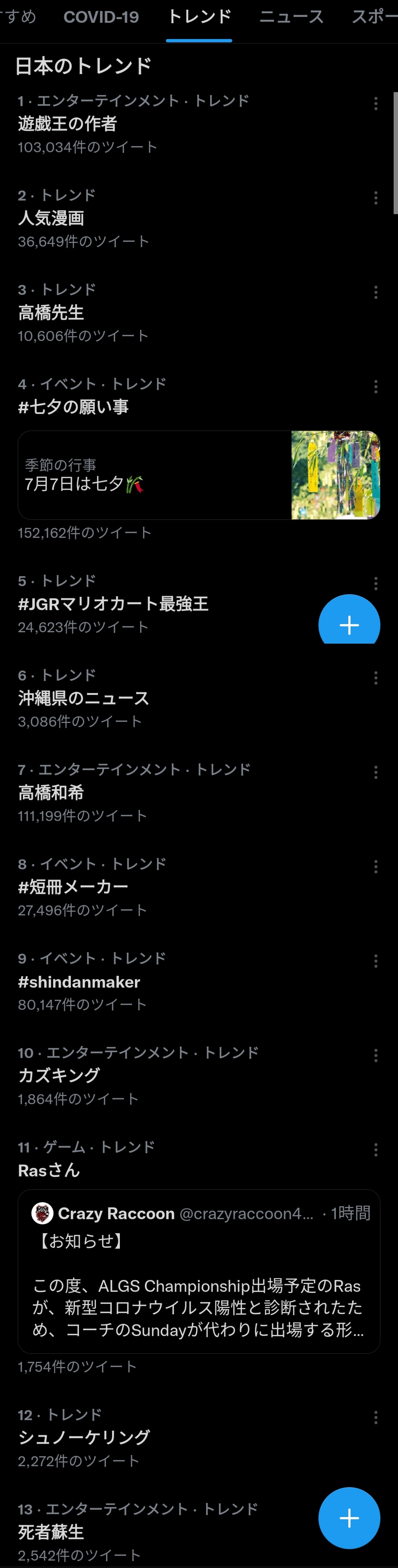Open the 死者蘇生 trend

click(51, 1532)
